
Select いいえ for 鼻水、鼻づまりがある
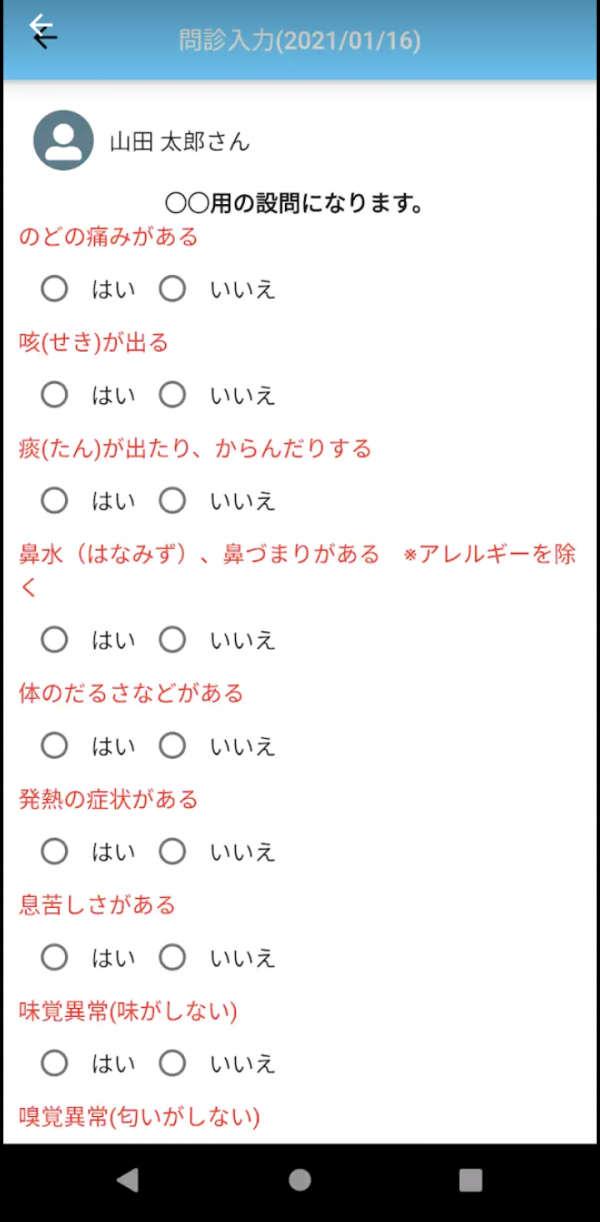click(173, 639)
